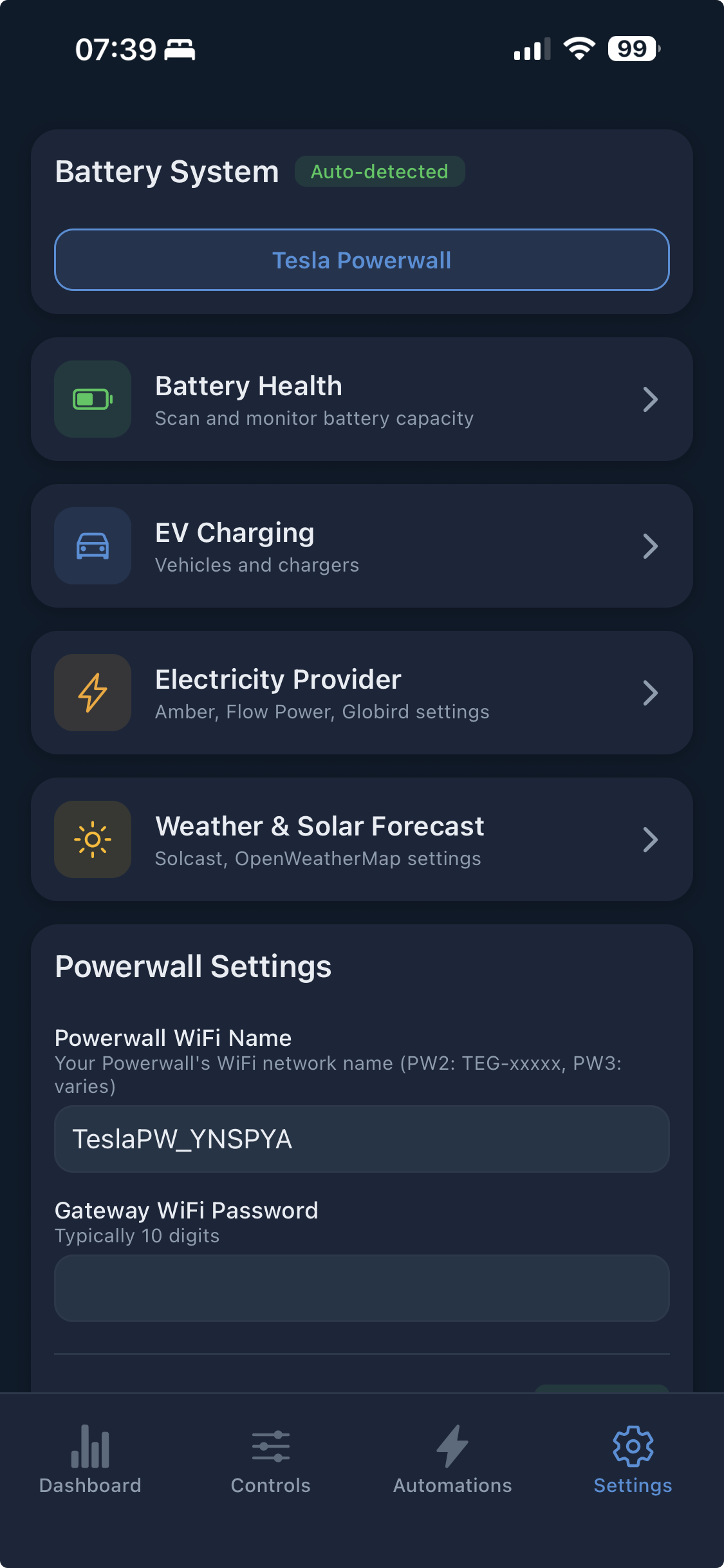Switch to the Dashboard tab
This screenshot has width=724, height=1568.
pyautogui.click(x=90, y=1461)
